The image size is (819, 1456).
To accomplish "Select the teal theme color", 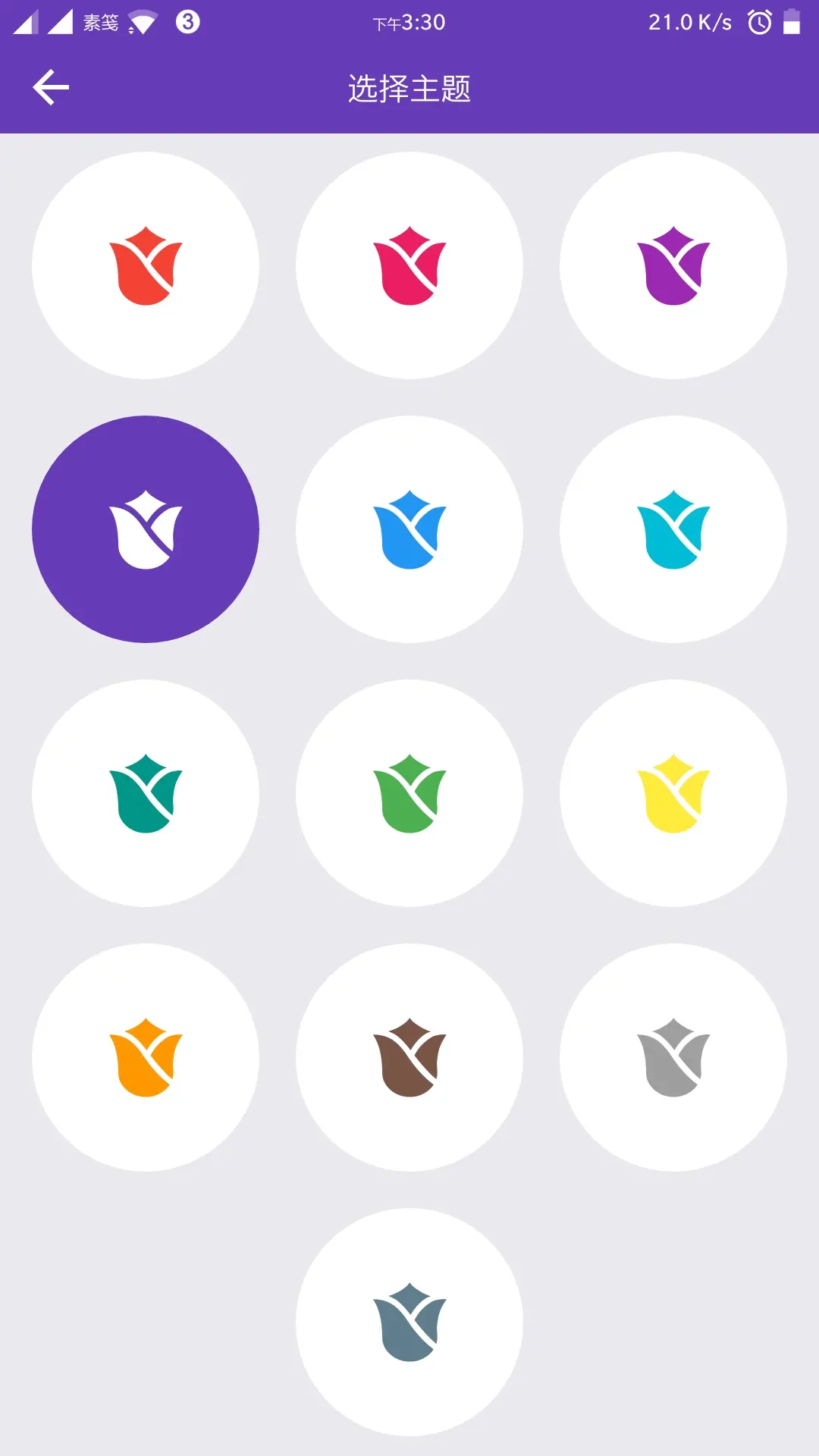I will pyautogui.click(x=146, y=793).
